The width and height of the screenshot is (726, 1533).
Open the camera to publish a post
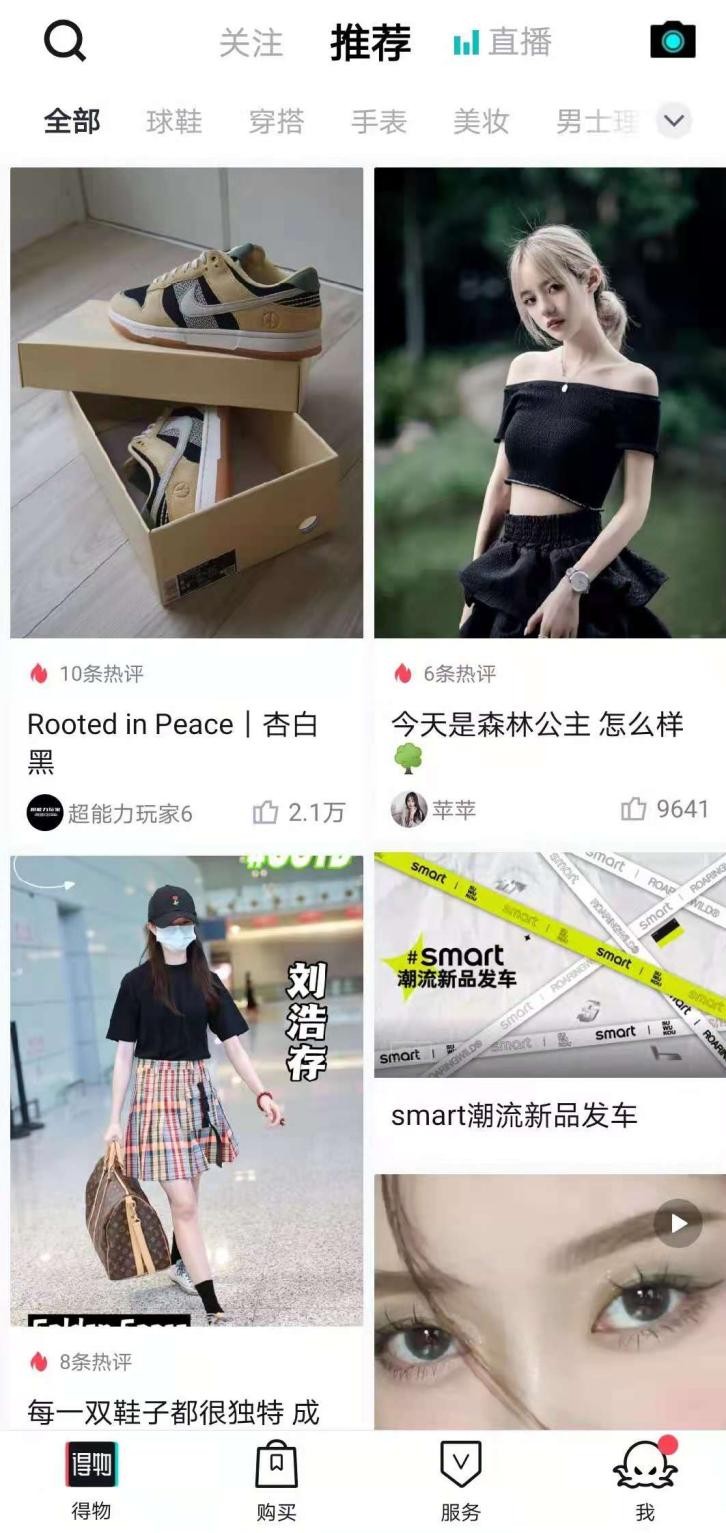672,42
